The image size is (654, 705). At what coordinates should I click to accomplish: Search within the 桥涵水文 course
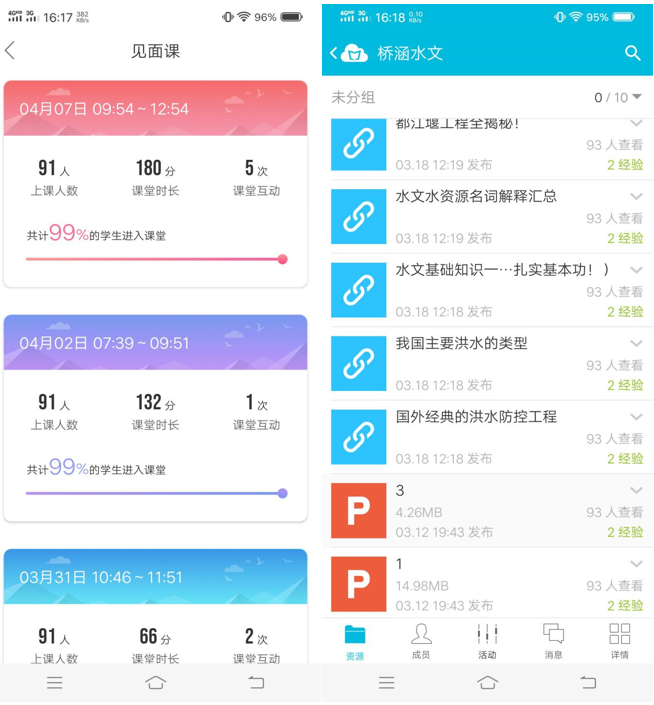click(632, 53)
